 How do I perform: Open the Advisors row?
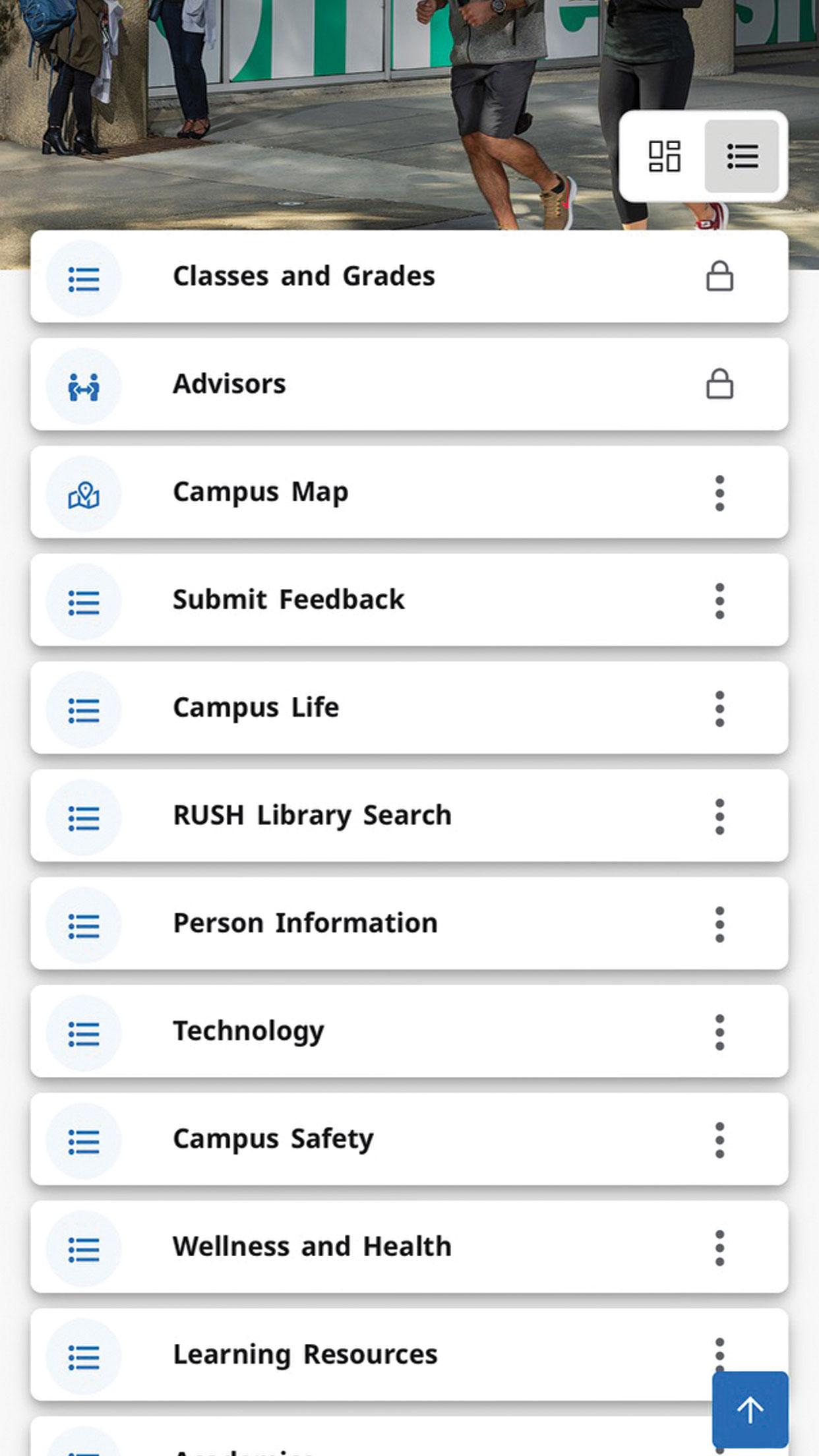click(409, 384)
